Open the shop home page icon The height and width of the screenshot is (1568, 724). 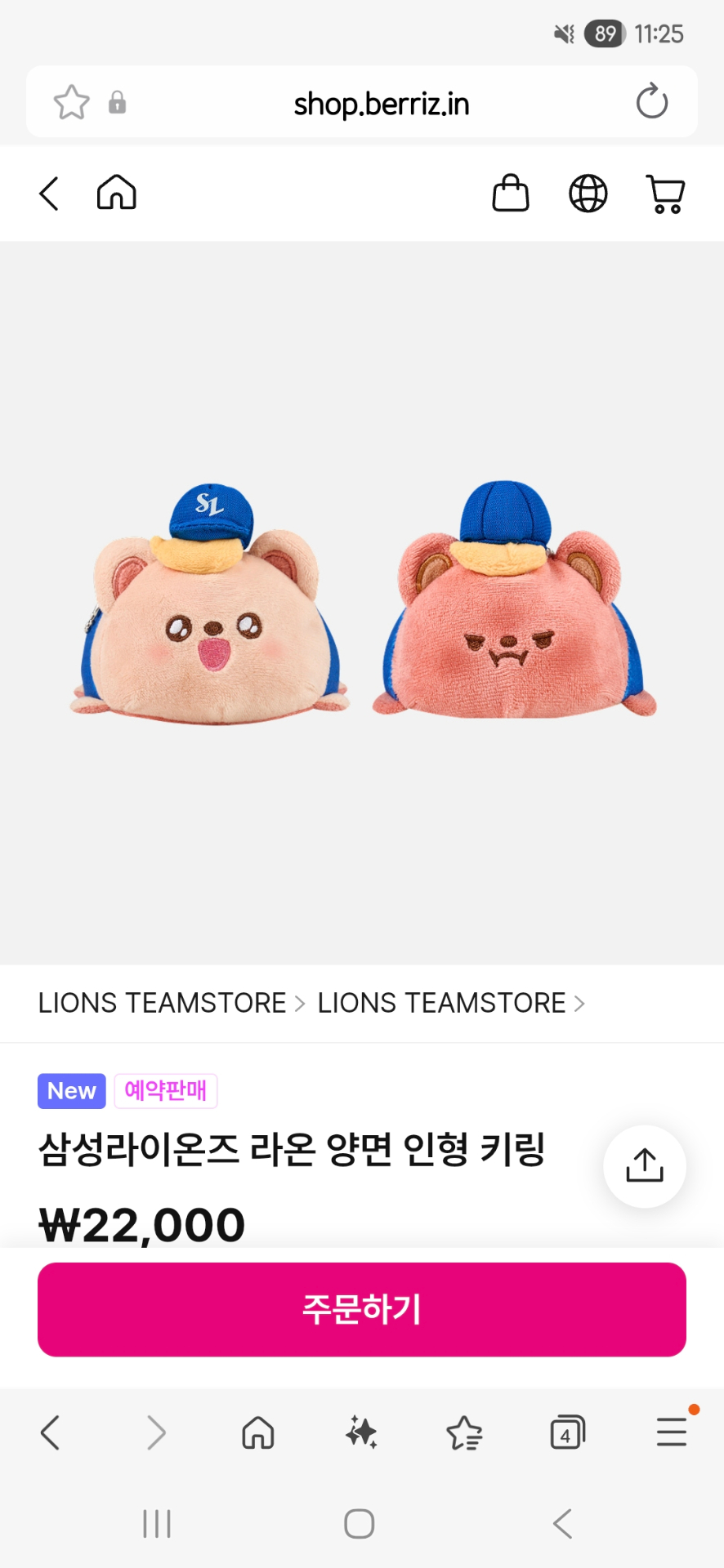117,194
